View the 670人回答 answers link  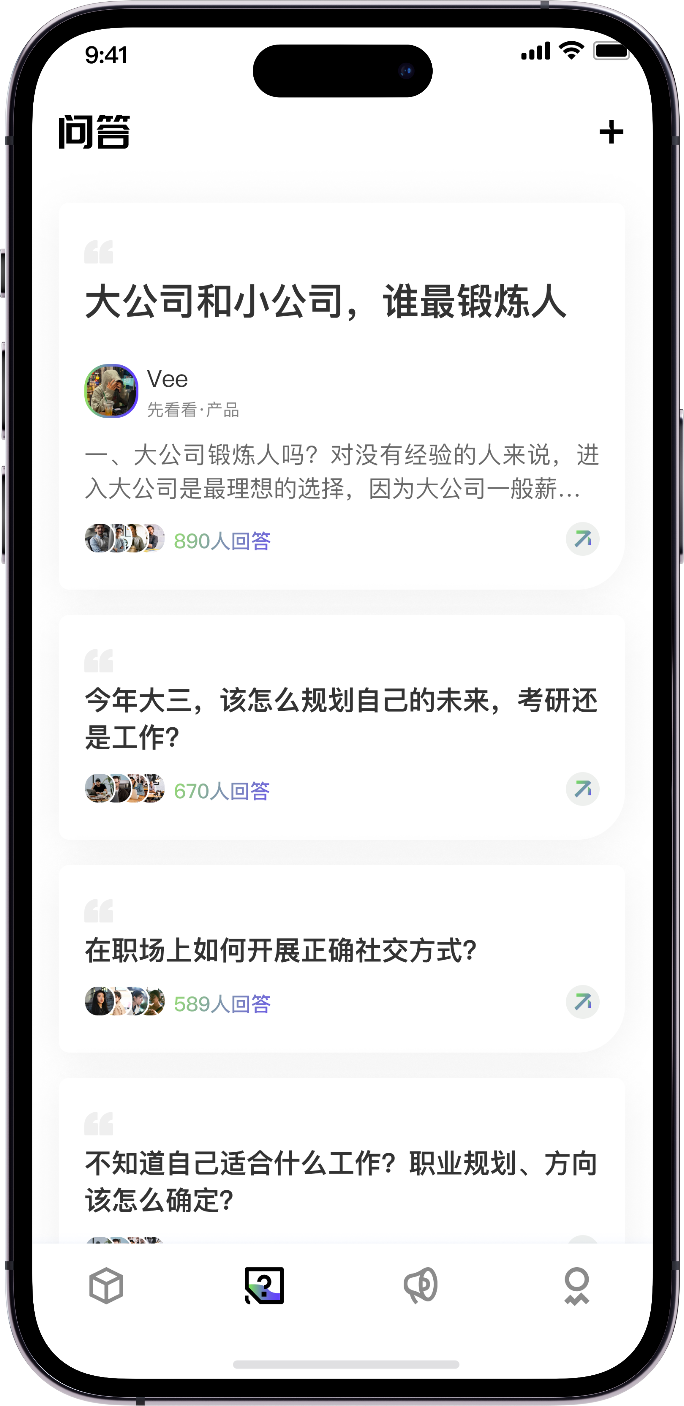click(222, 791)
